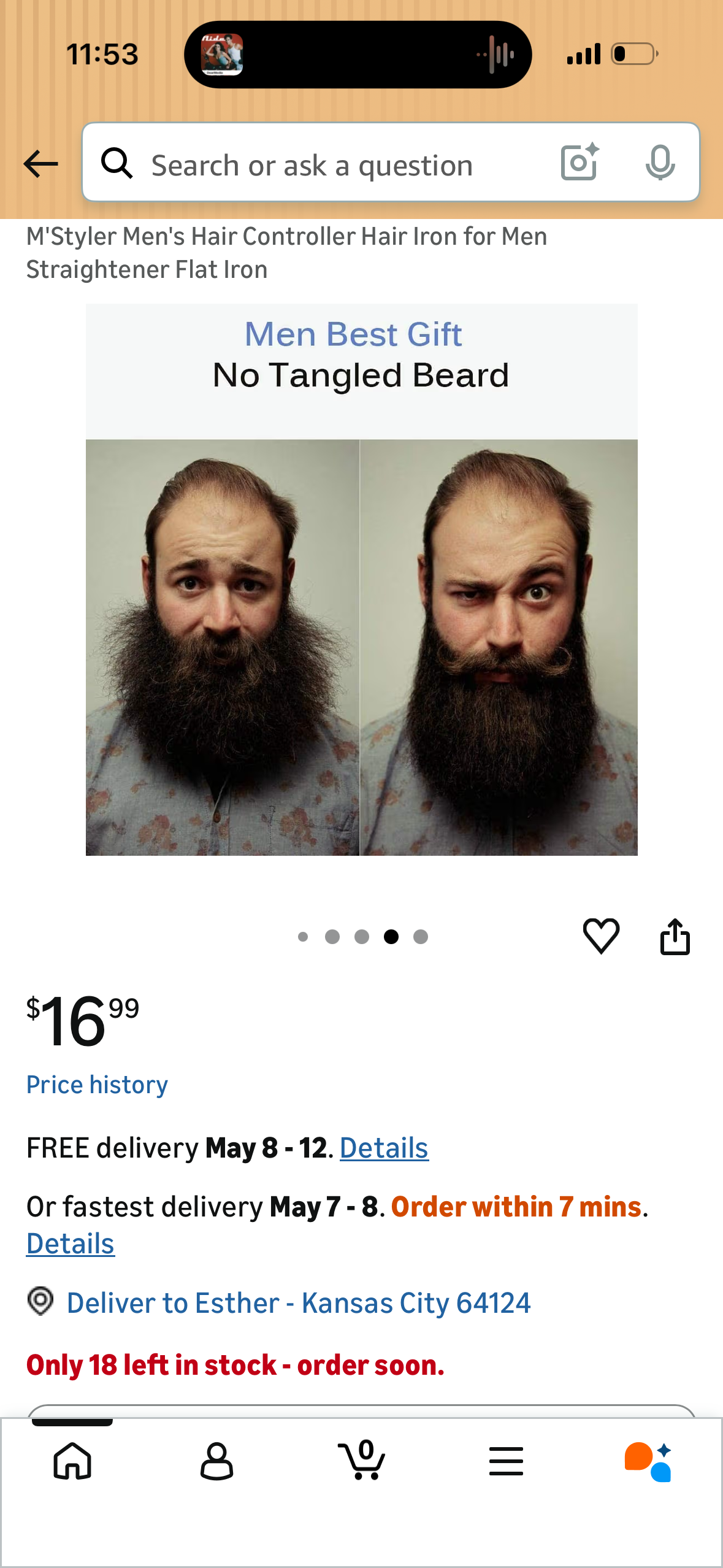Open the bearded man product image
723x1568 pixels.
(361, 579)
